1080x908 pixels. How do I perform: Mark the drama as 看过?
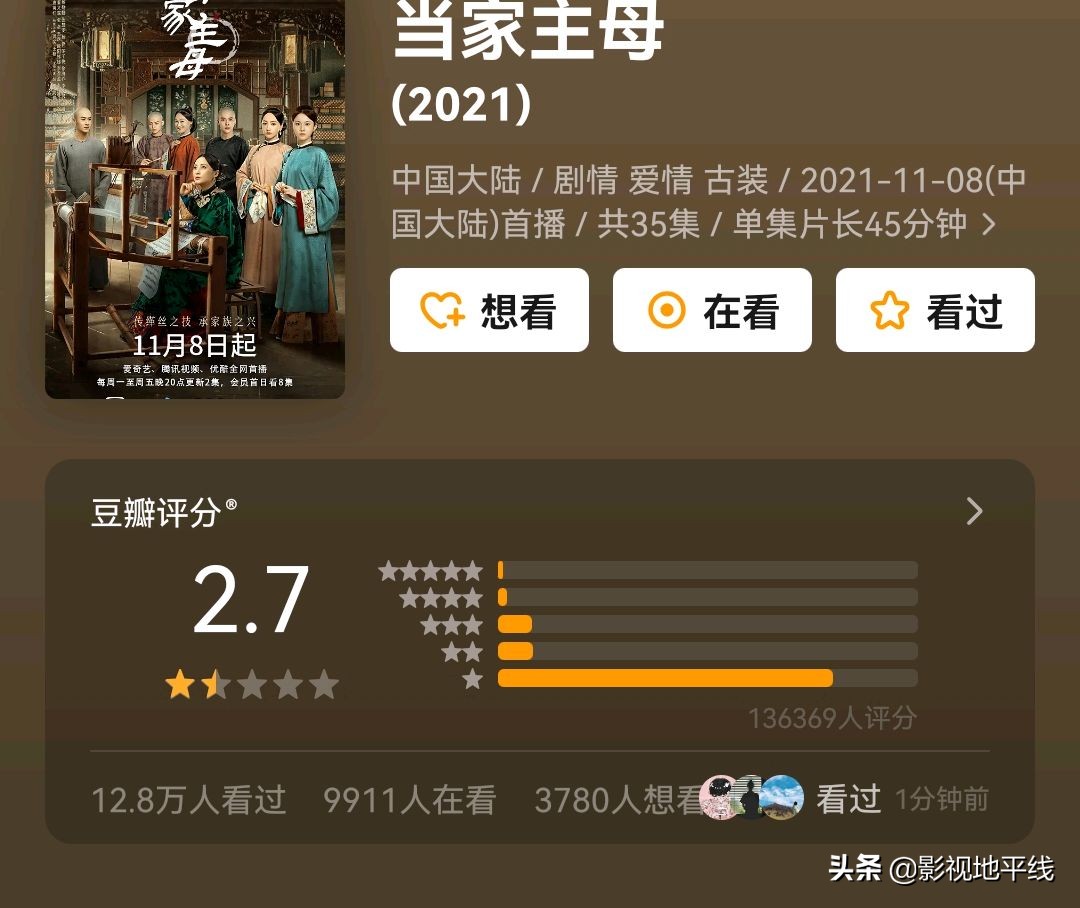[935, 311]
